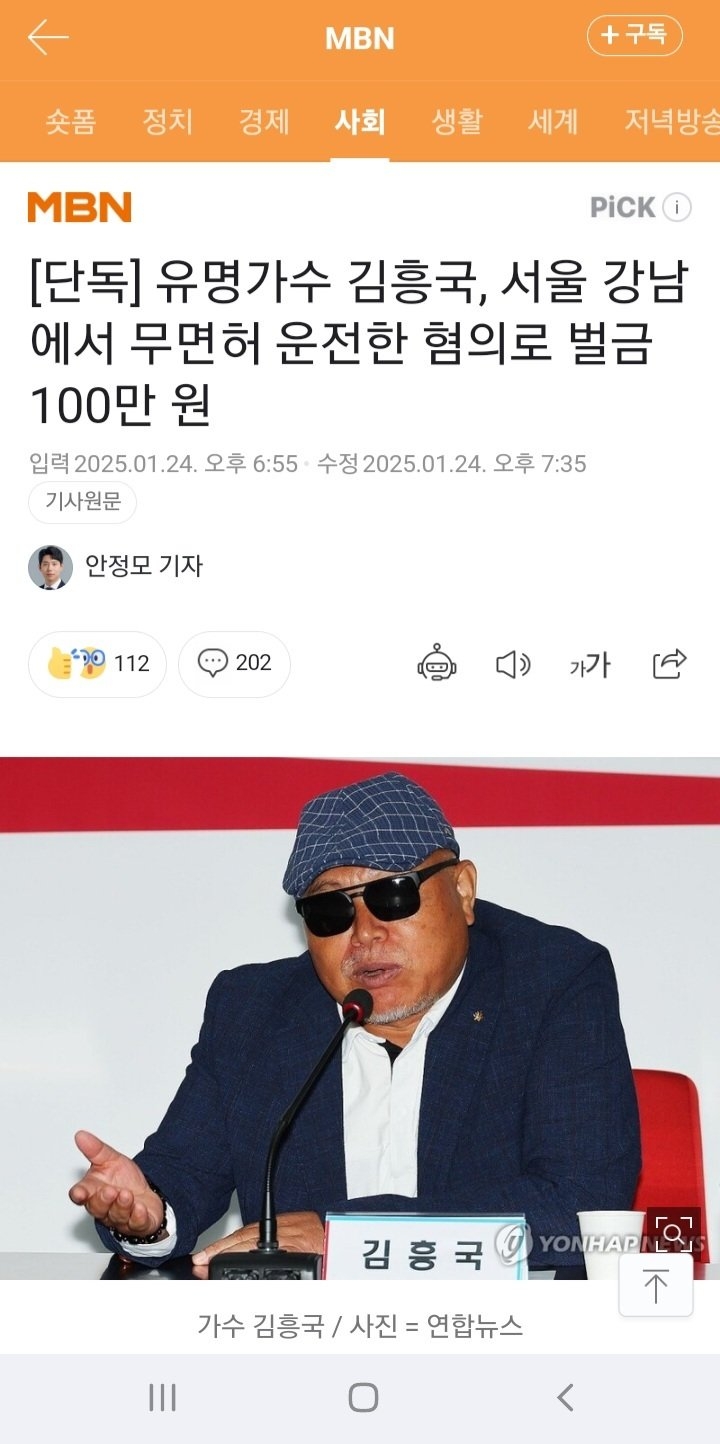Open the 경제 tab

coord(264,122)
